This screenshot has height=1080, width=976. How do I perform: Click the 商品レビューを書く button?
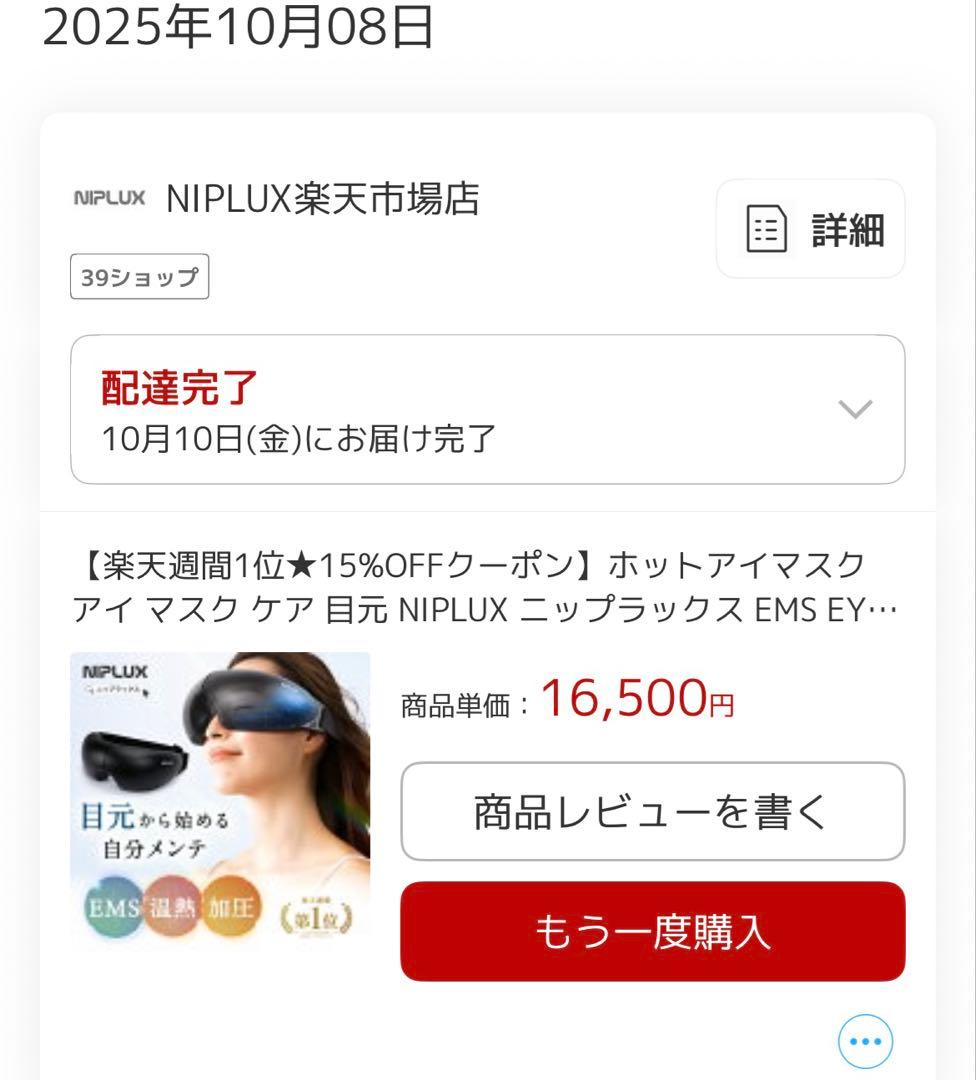pos(651,813)
